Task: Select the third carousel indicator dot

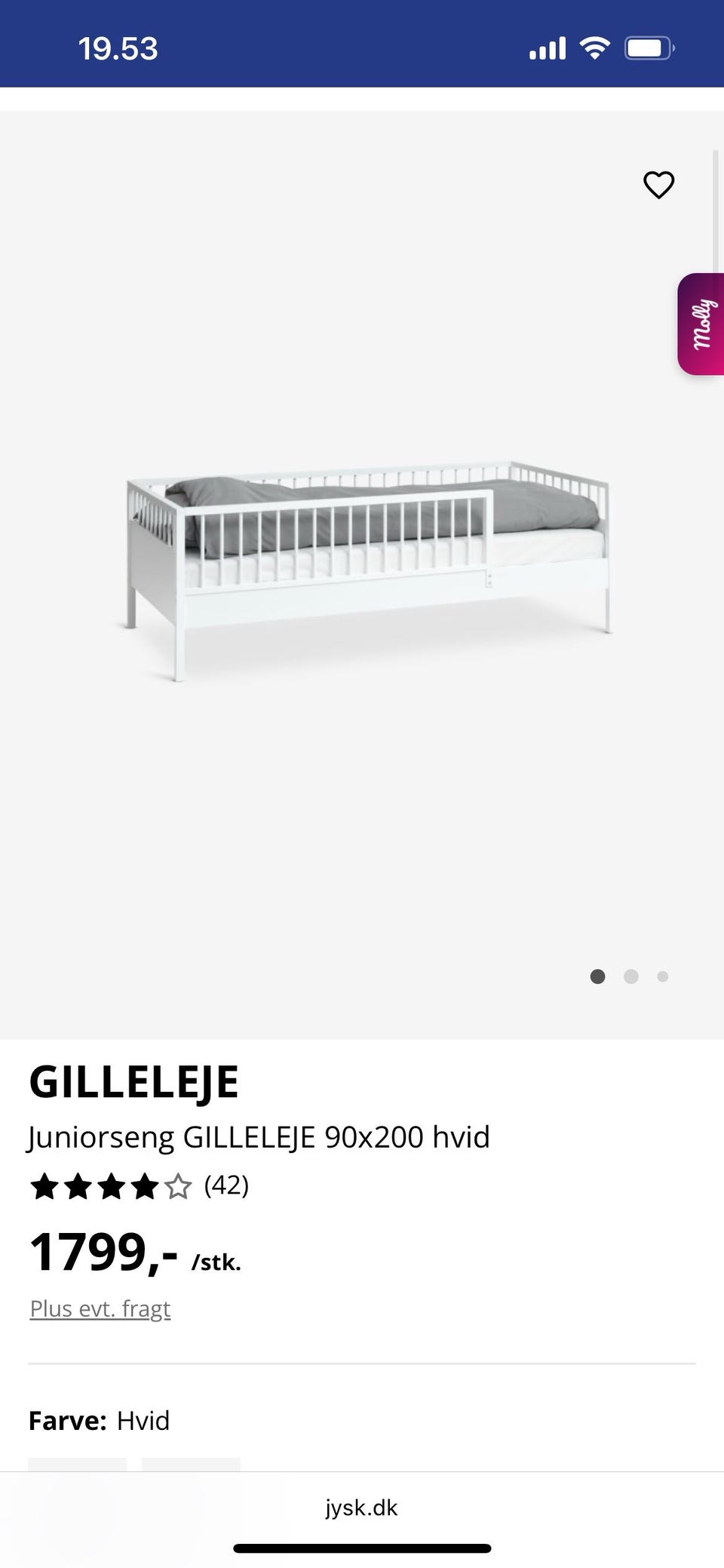Action: 662,976
